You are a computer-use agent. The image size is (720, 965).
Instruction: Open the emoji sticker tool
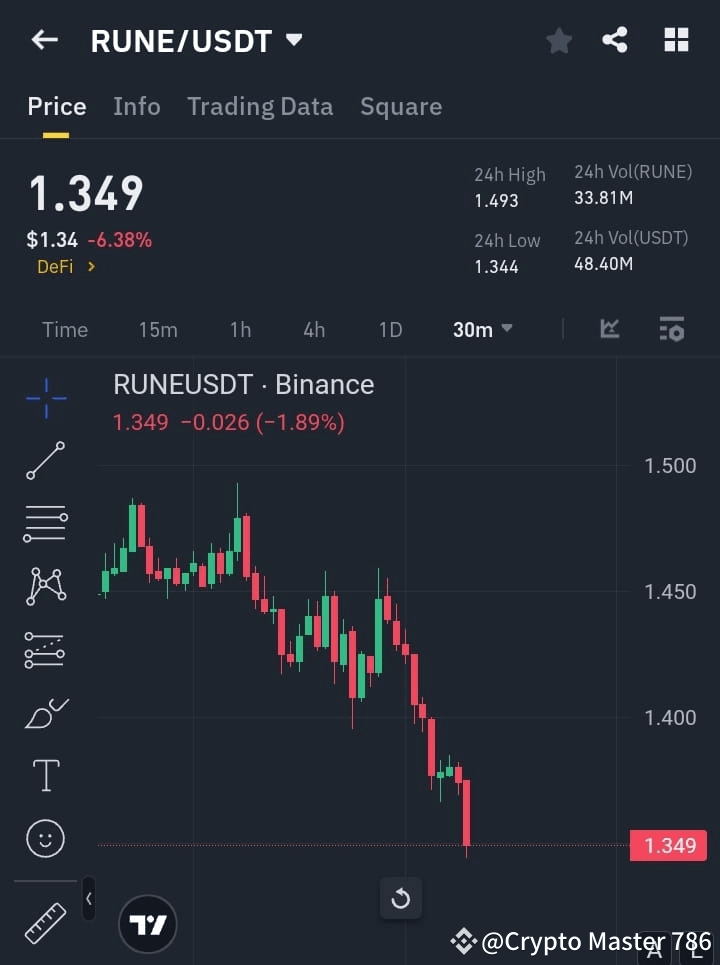45,838
